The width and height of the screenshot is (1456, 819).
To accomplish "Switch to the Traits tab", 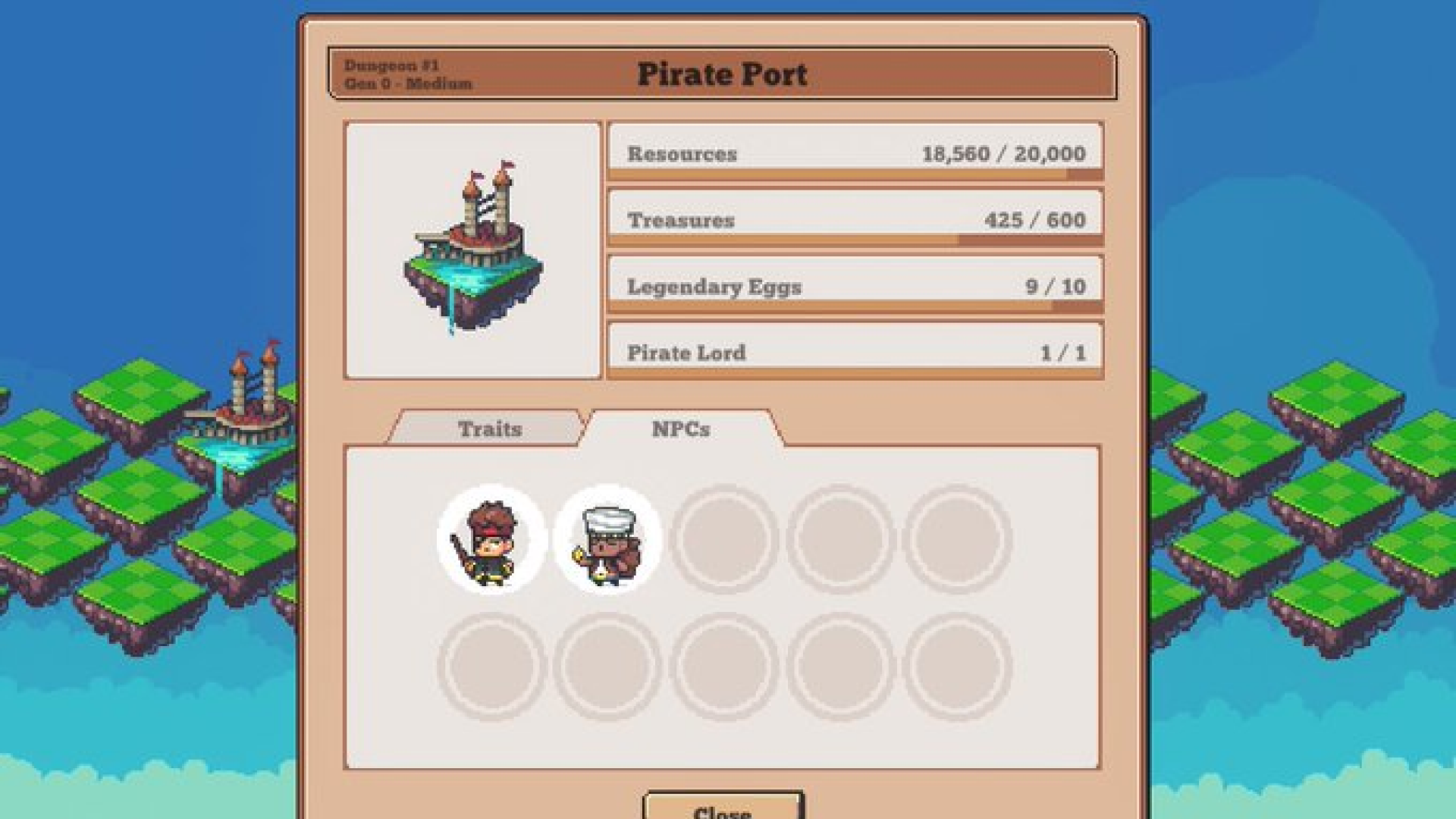I will click(x=489, y=428).
